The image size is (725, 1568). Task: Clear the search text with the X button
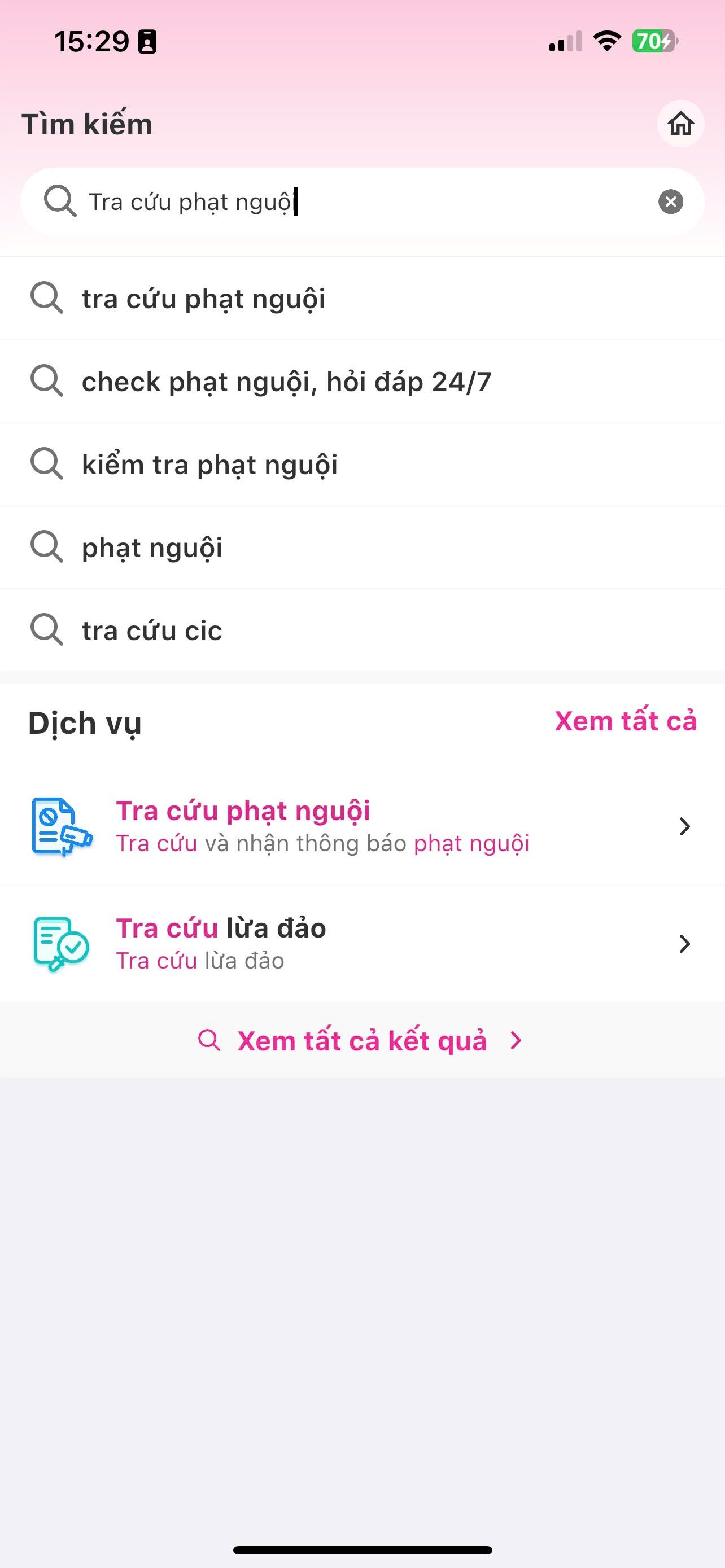[x=670, y=201]
